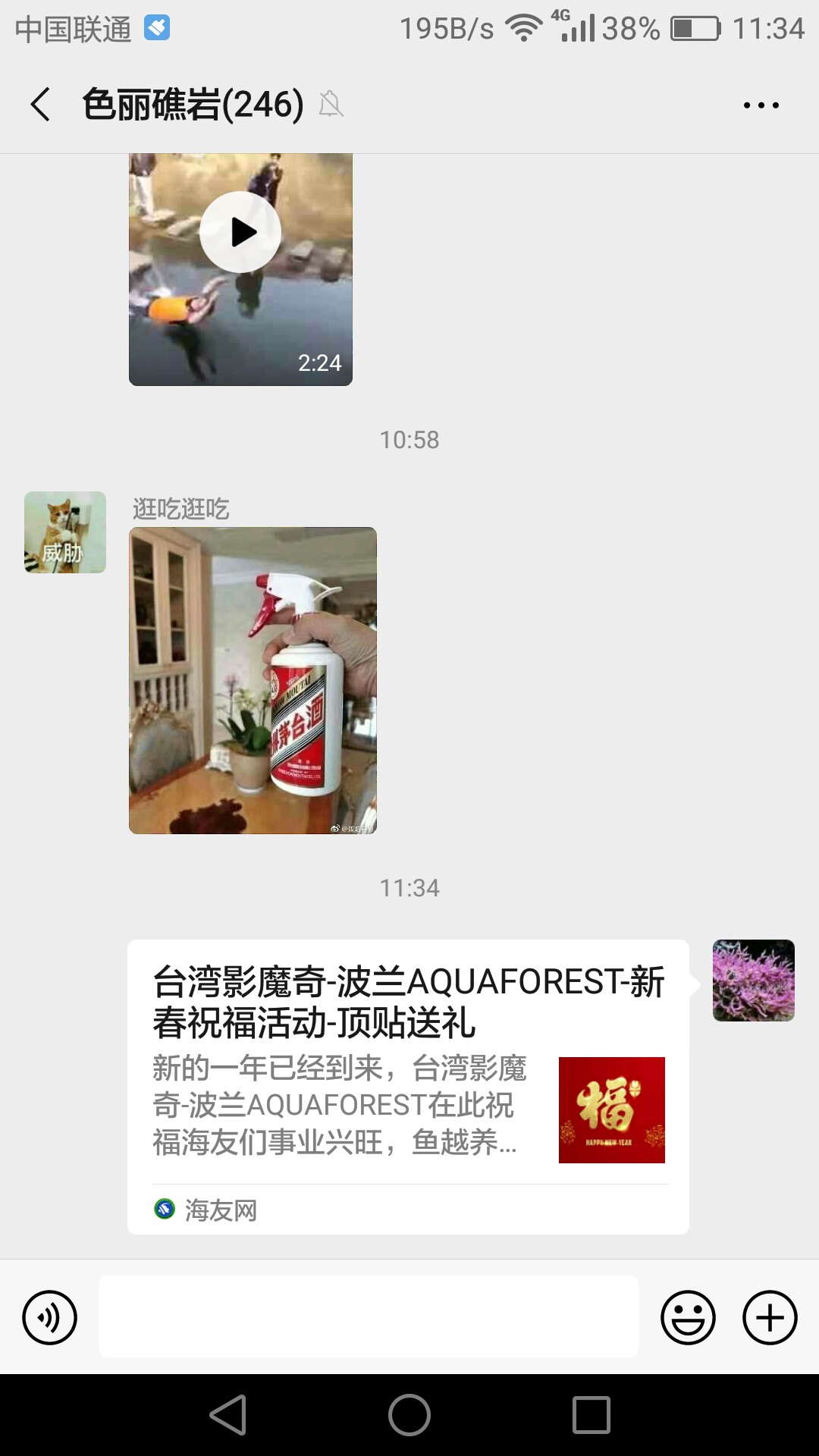Open the chat's three-dot more menu
The width and height of the screenshot is (819, 1456).
click(x=761, y=105)
